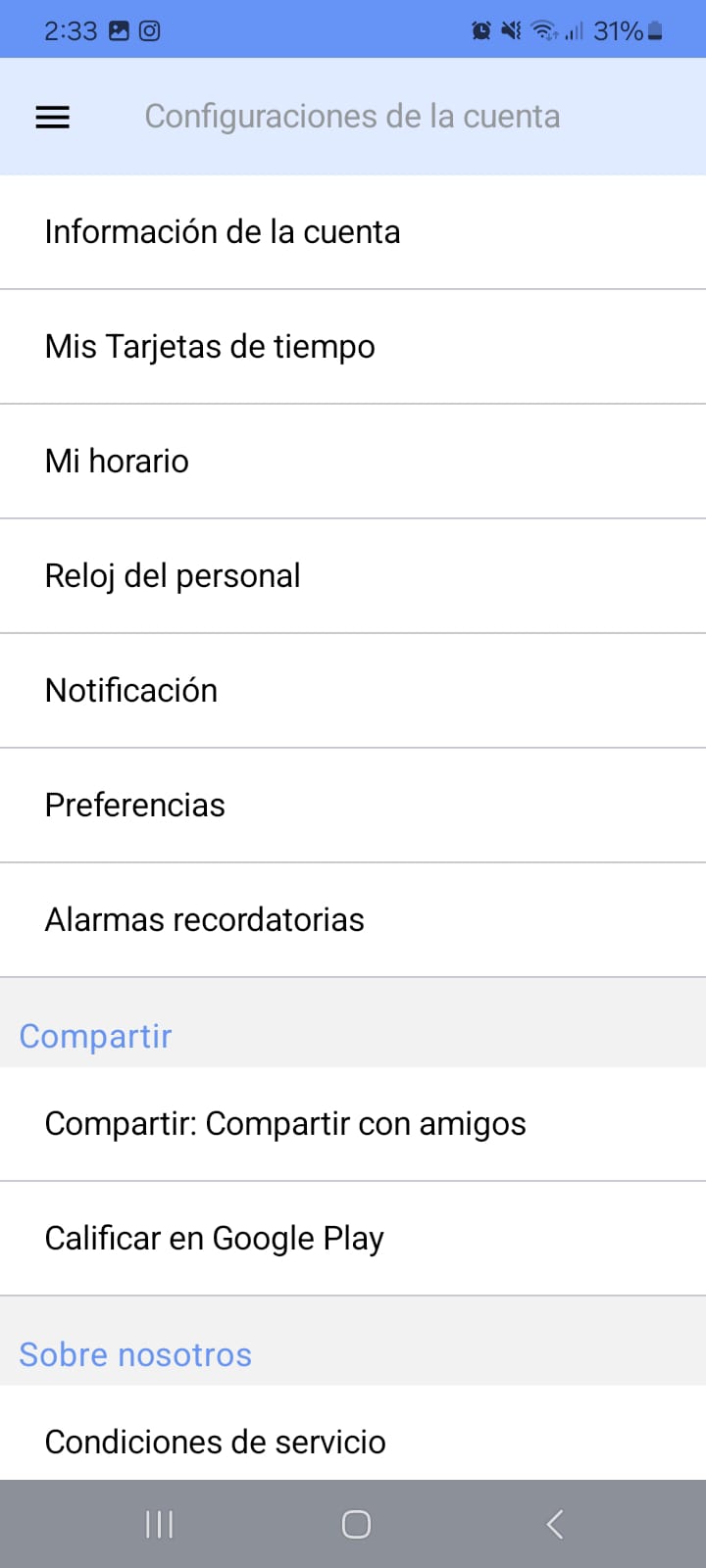
Task: Open the hamburger drawer menu
Action: point(53,118)
